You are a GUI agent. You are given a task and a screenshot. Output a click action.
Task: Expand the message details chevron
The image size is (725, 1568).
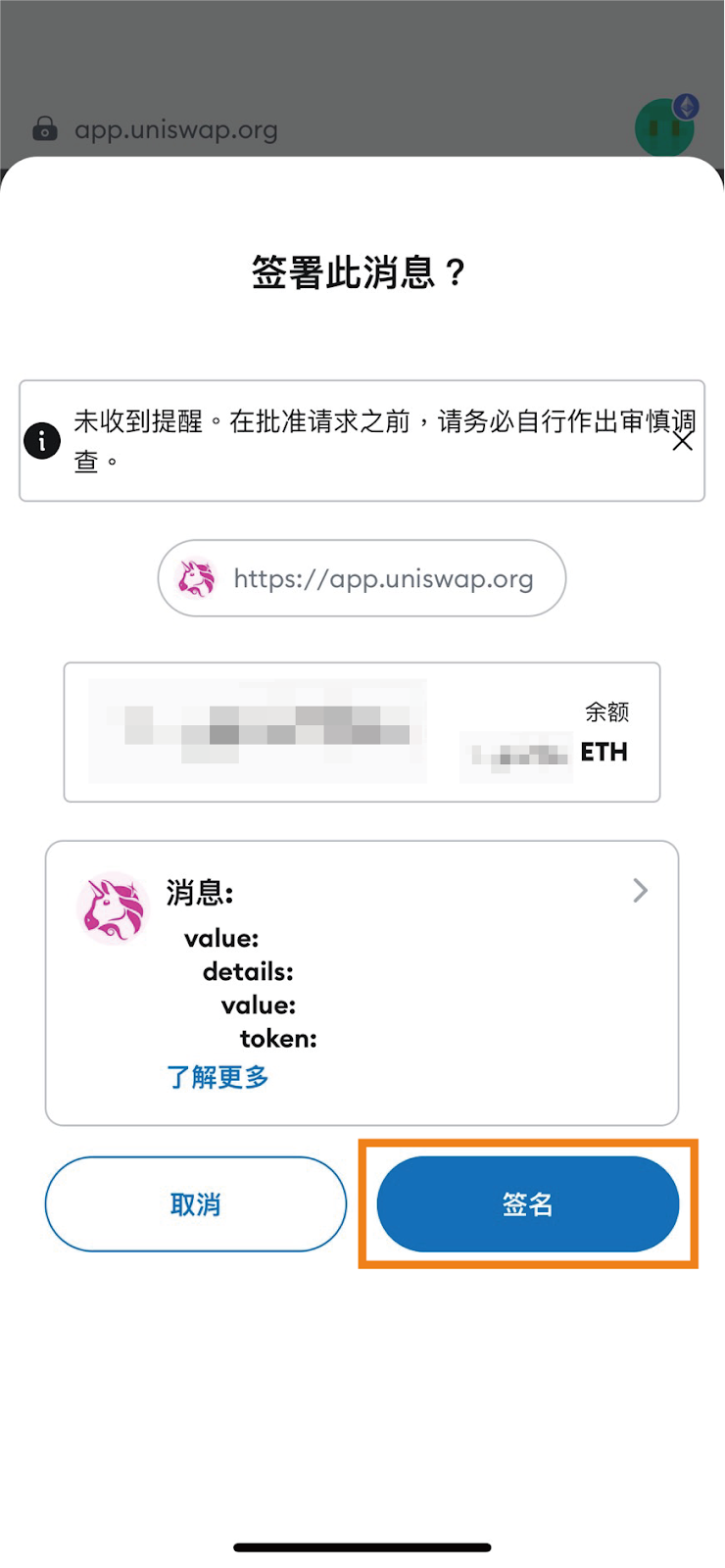click(x=640, y=890)
